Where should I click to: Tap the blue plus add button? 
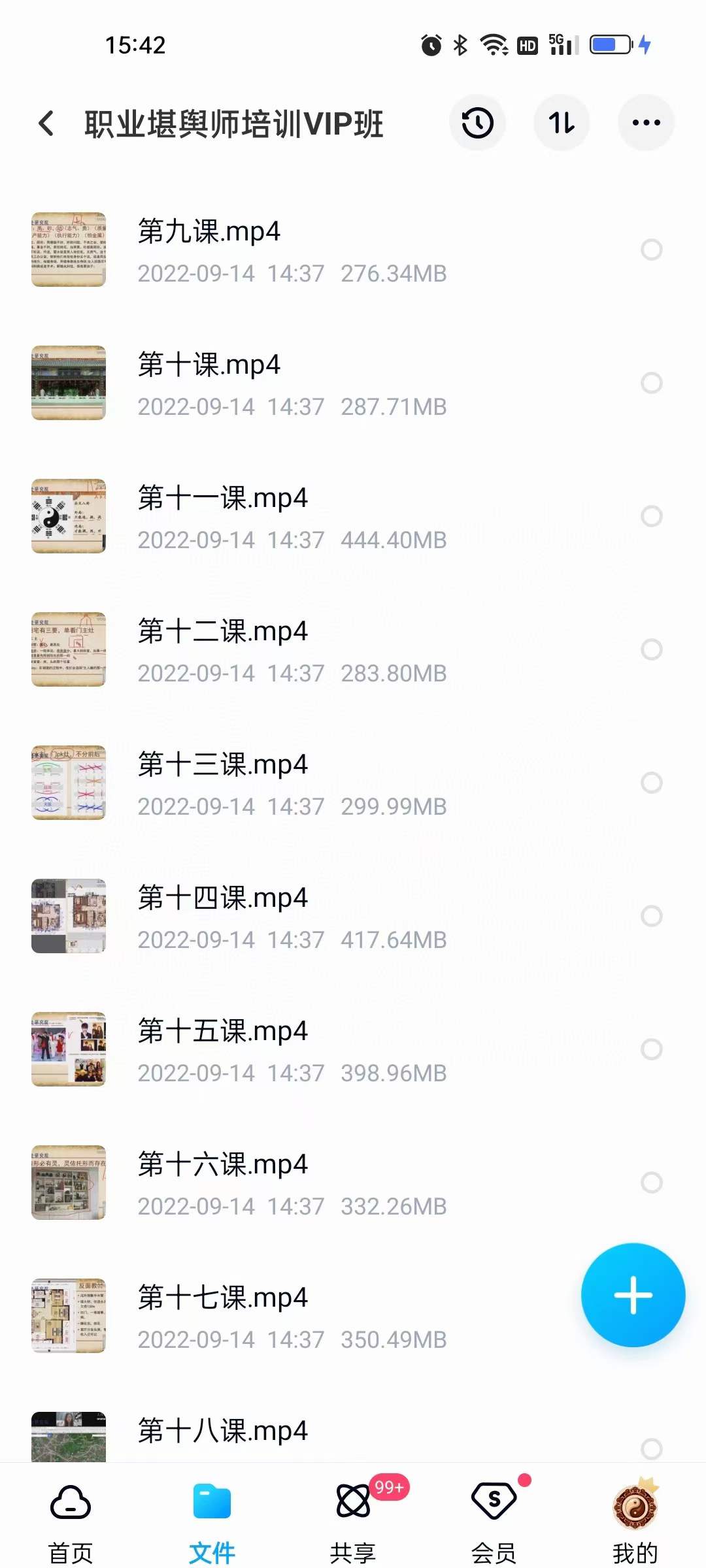[633, 1295]
